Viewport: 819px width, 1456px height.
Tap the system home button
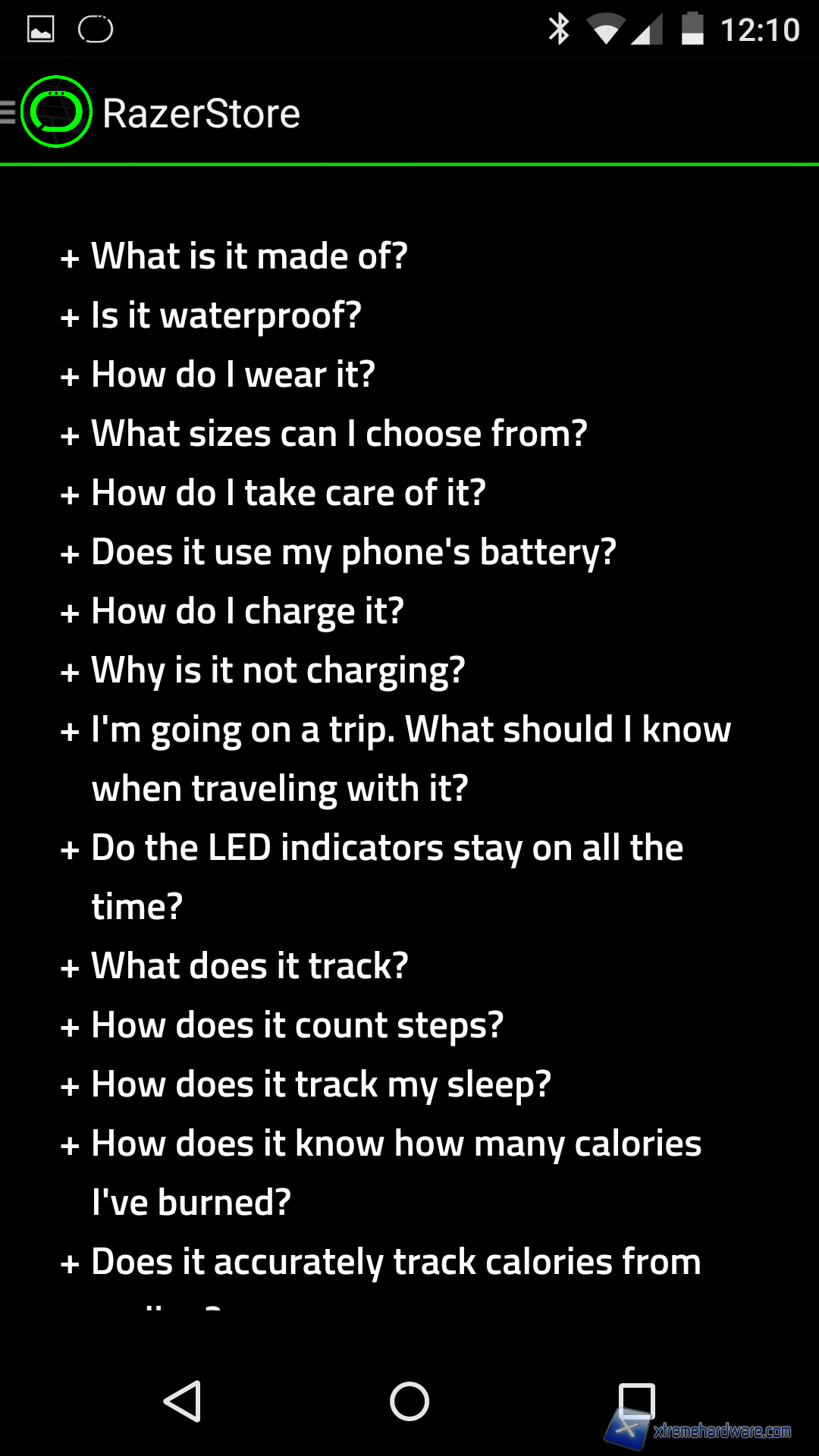[x=409, y=1401]
